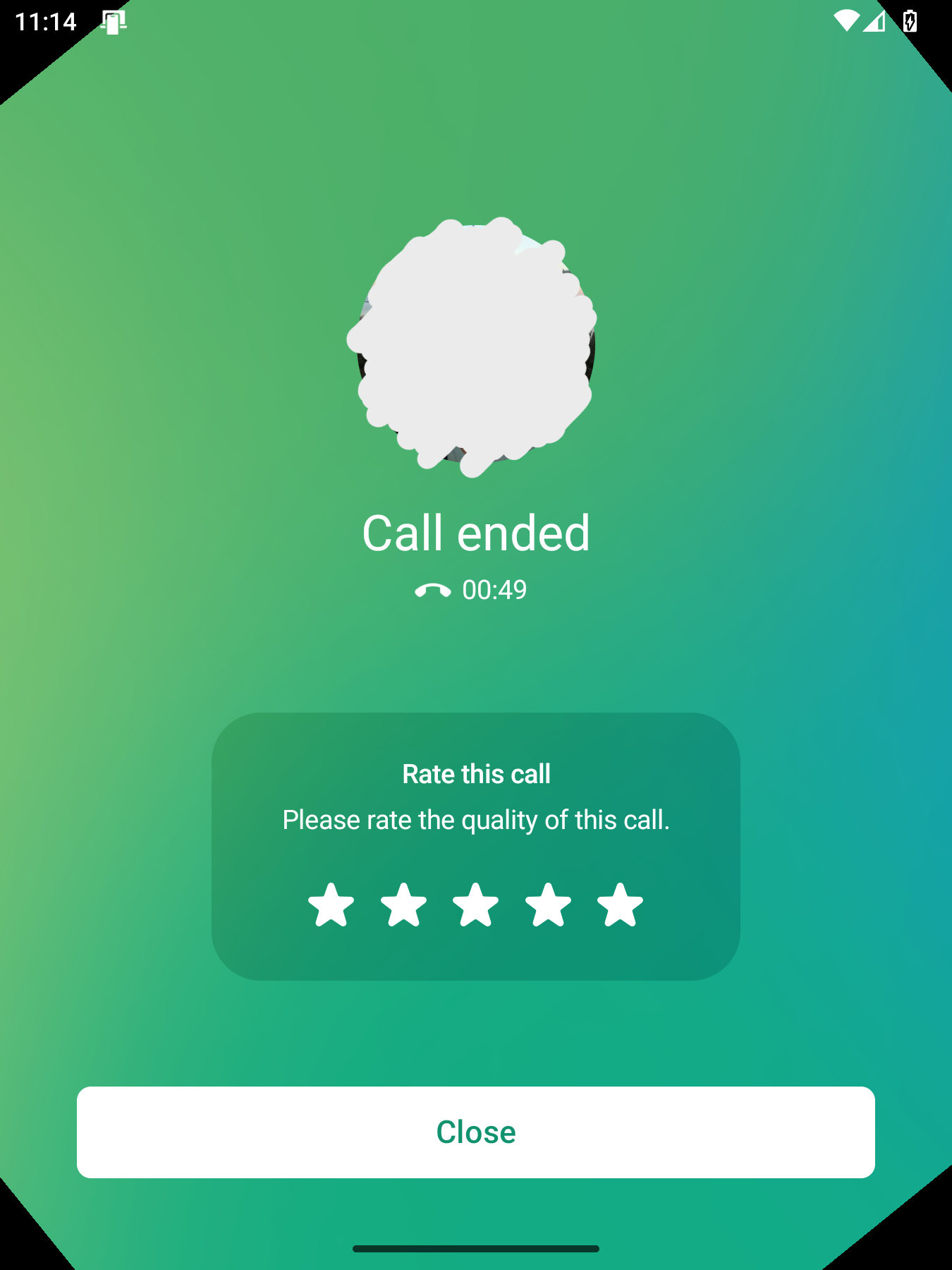Rate the call three stars
Viewport: 952px width, 1270px height.
click(x=476, y=905)
